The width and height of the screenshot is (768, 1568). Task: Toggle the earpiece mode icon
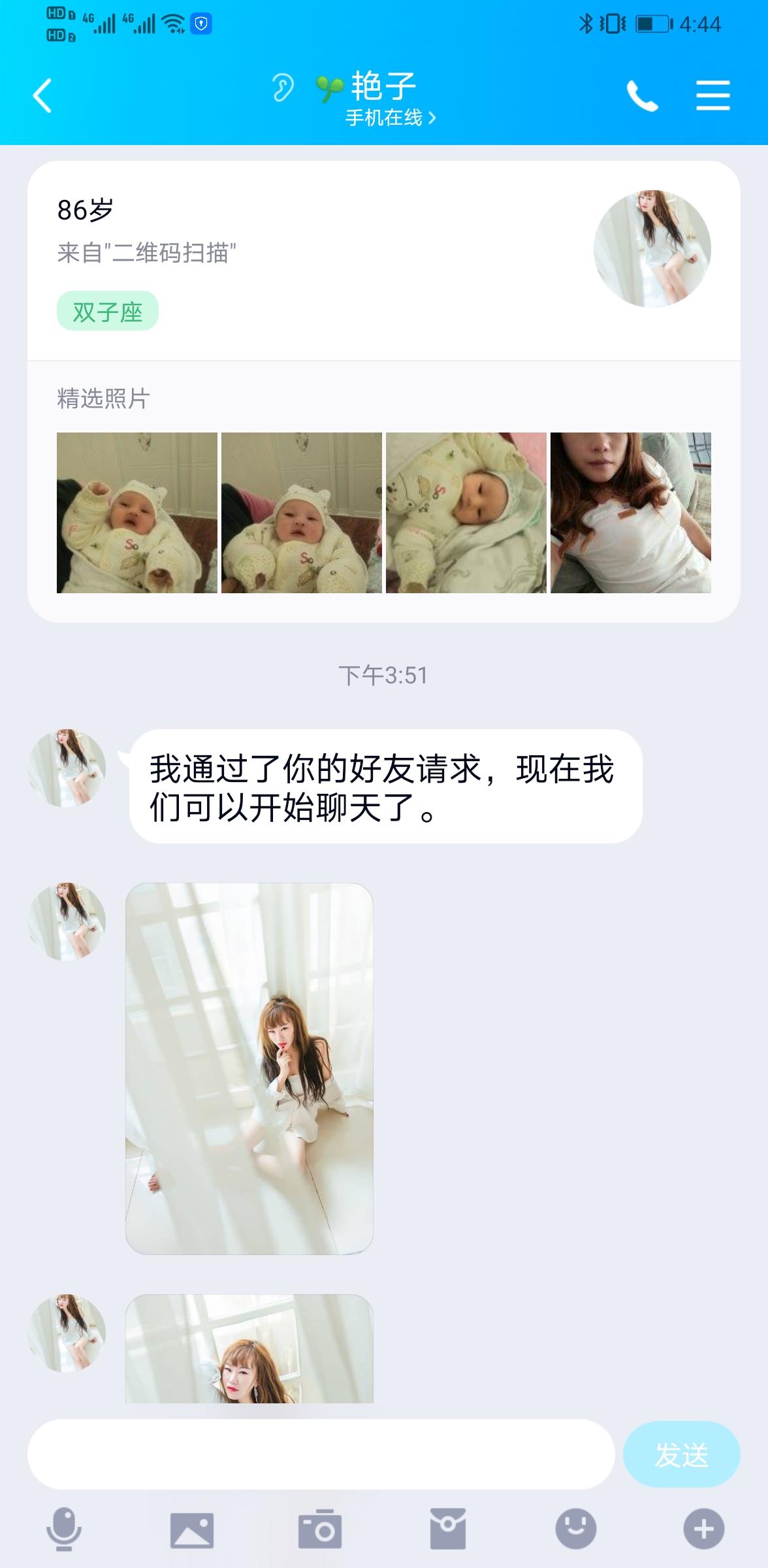pyautogui.click(x=282, y=88)
